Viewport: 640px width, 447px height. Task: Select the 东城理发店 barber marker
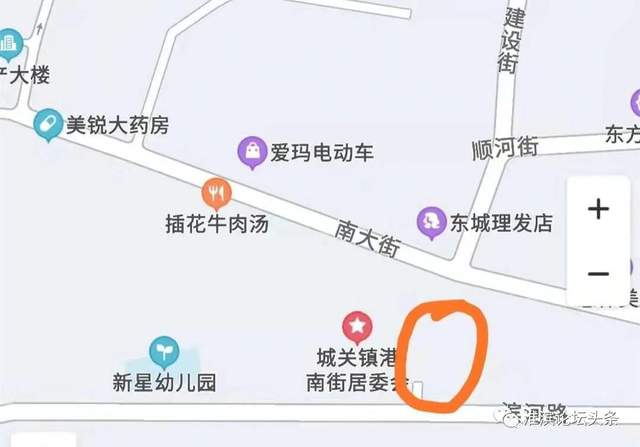(432, 221)
